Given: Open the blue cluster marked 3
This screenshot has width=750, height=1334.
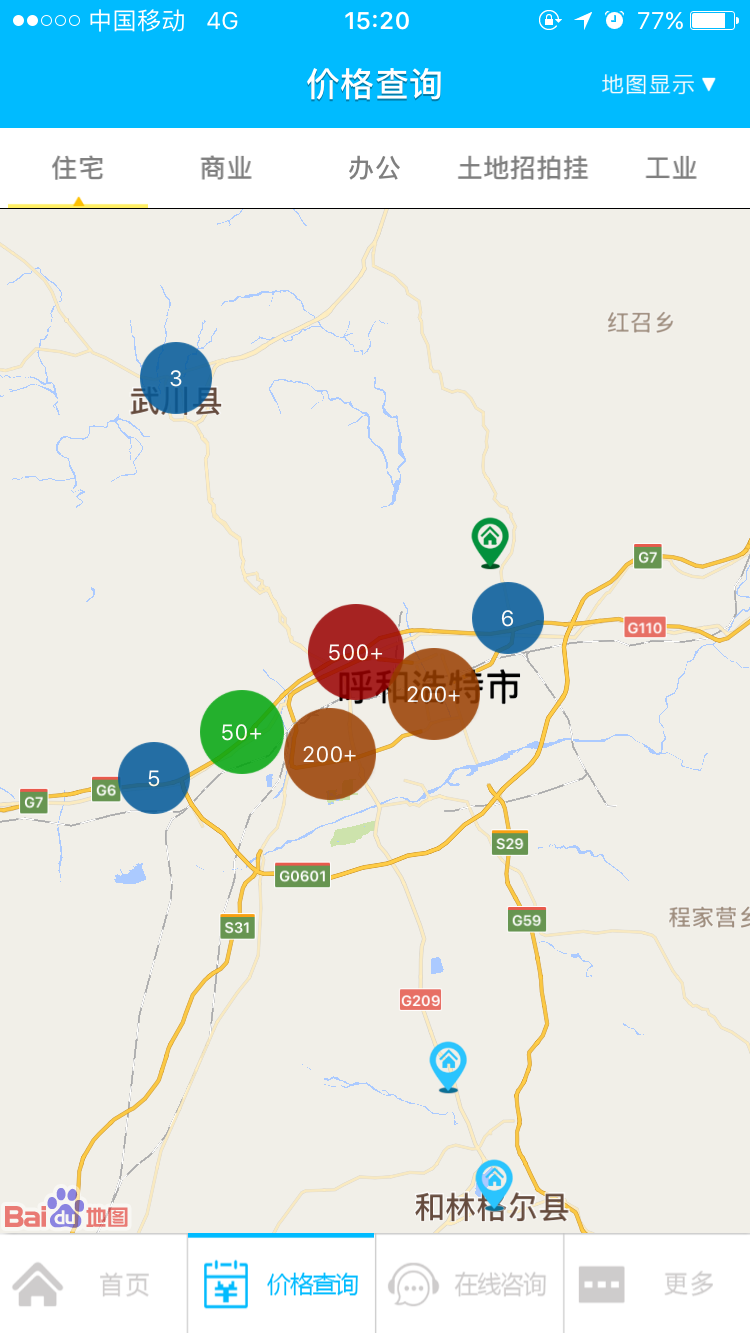Looking at the screenshot, I should click(x=176, y=378).
